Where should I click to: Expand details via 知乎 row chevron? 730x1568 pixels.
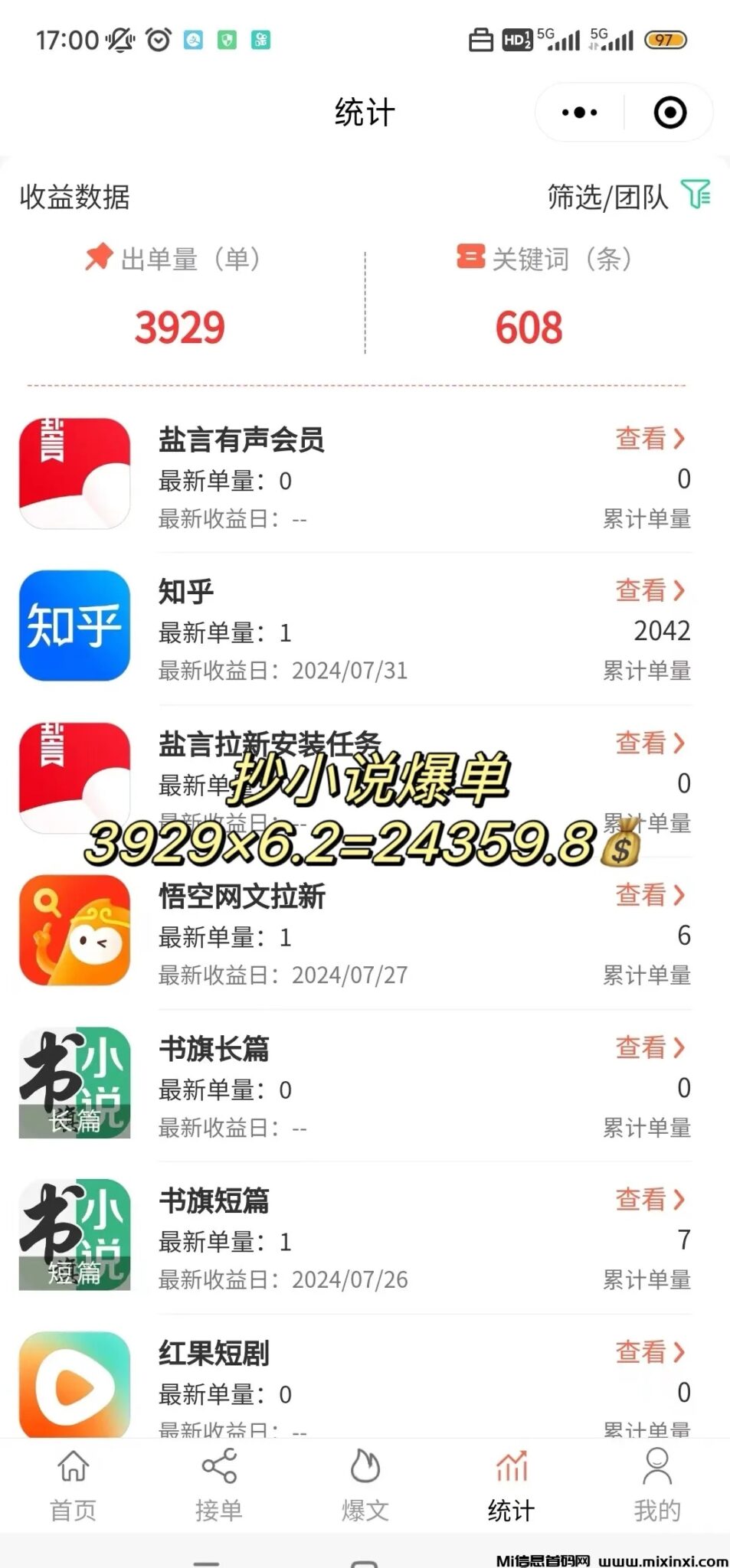pos(677,590)
